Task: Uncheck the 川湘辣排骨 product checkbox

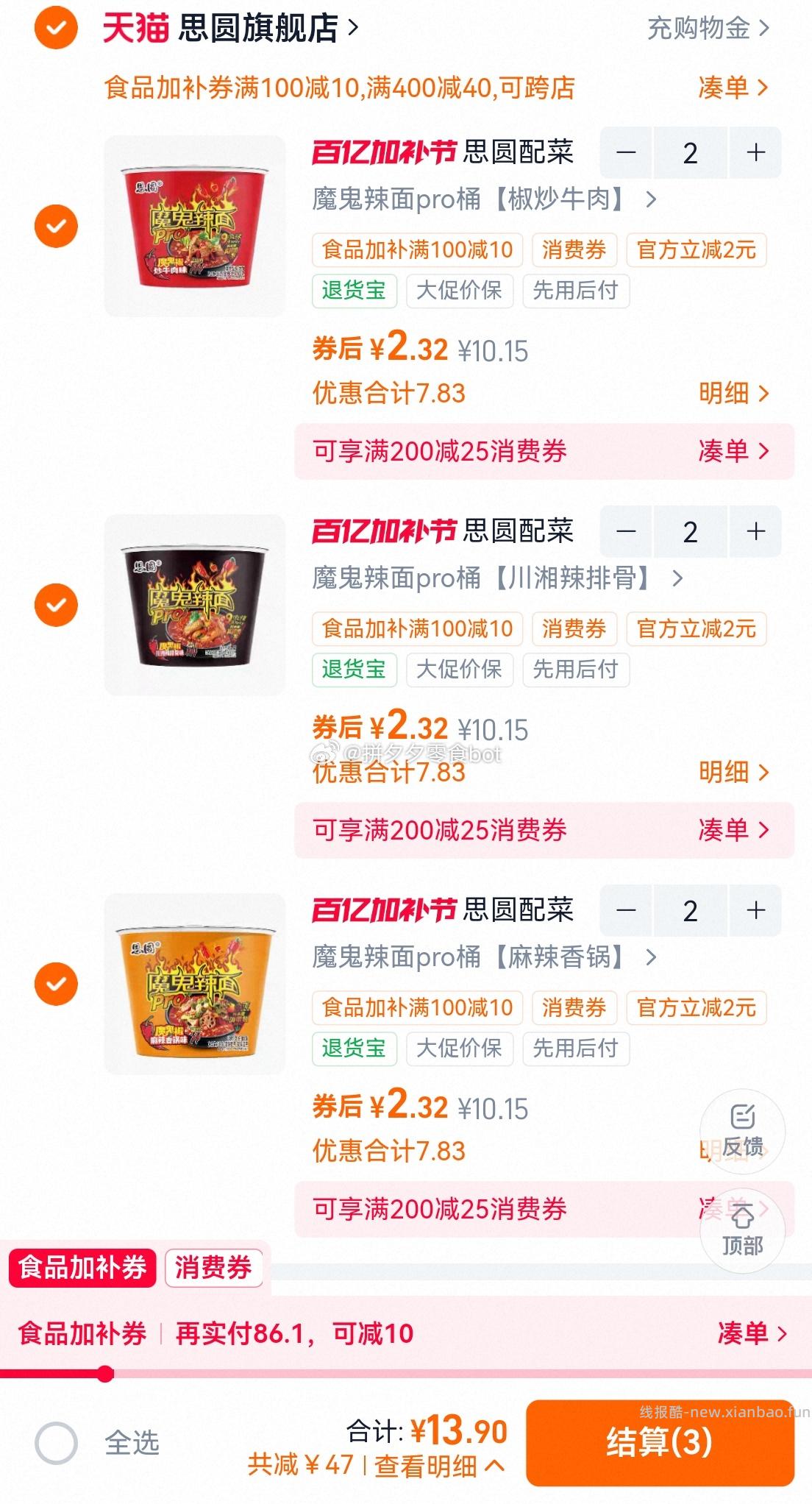Action: point(55,605)
